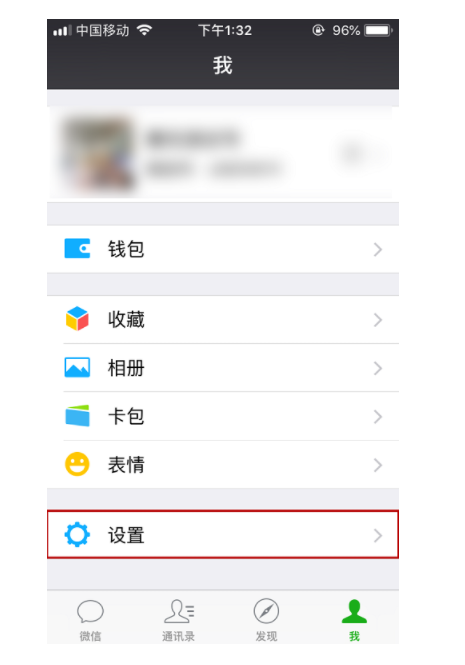Open the 钱包 wallet row
465x665 pixels.
(x=223, y=249)
